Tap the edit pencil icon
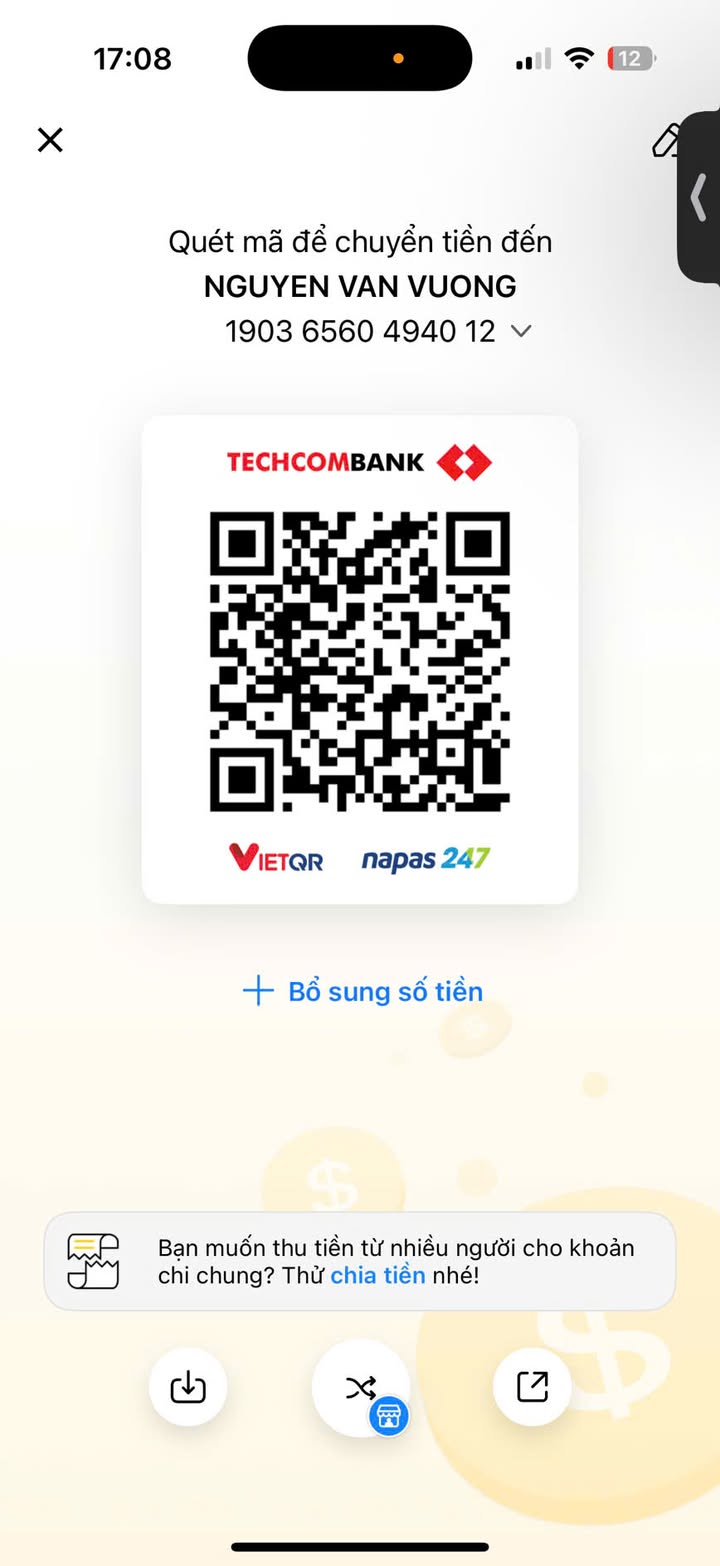The height and width of the screenshot is (1566, 720). click(666, 141)
